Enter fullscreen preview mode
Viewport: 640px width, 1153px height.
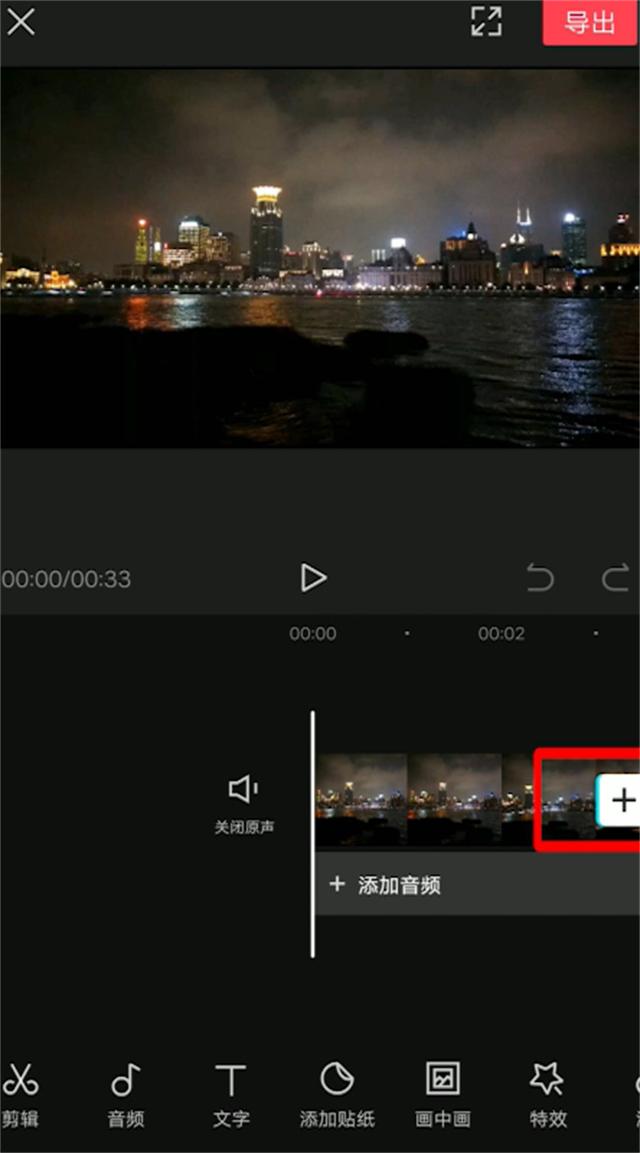coord(486,22)
